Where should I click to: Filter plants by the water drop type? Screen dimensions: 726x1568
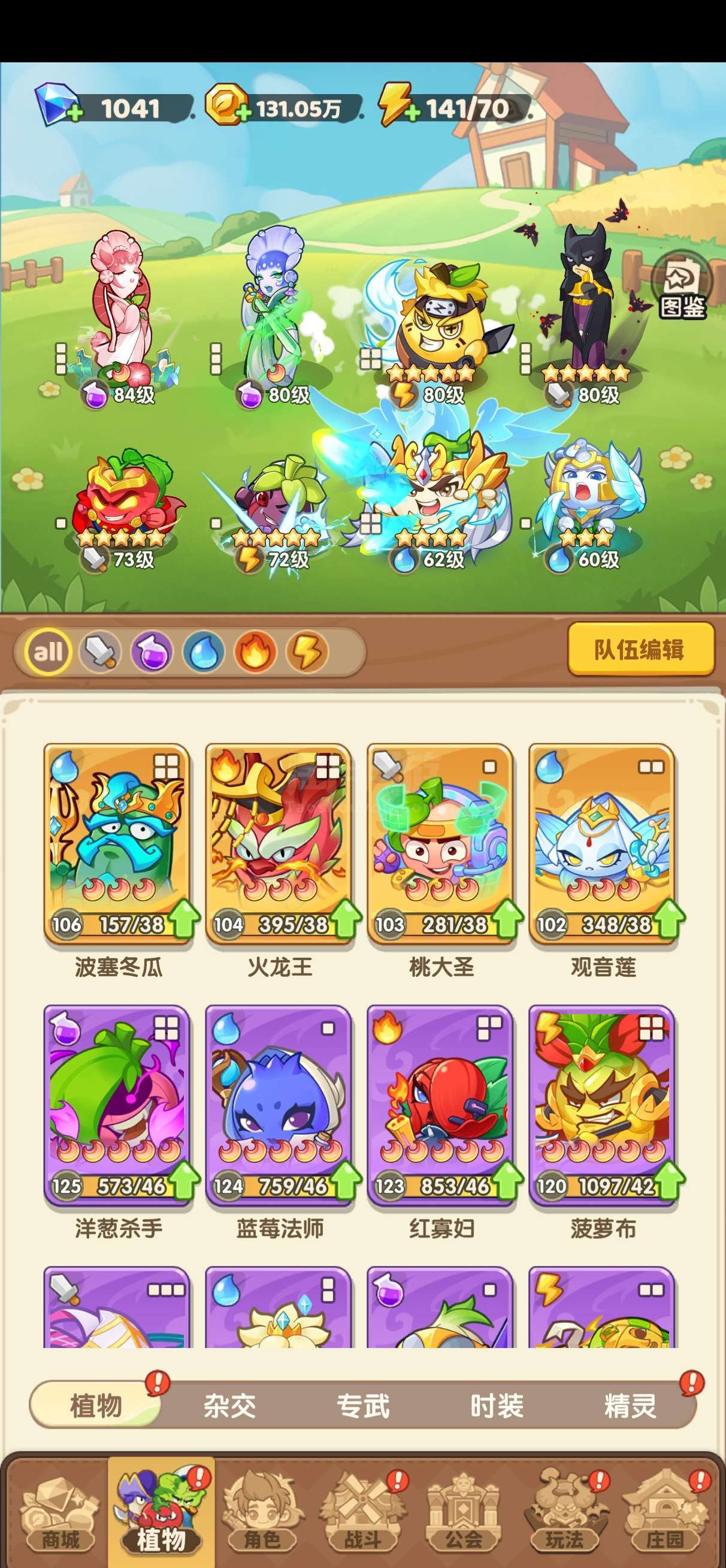(204, 652)
